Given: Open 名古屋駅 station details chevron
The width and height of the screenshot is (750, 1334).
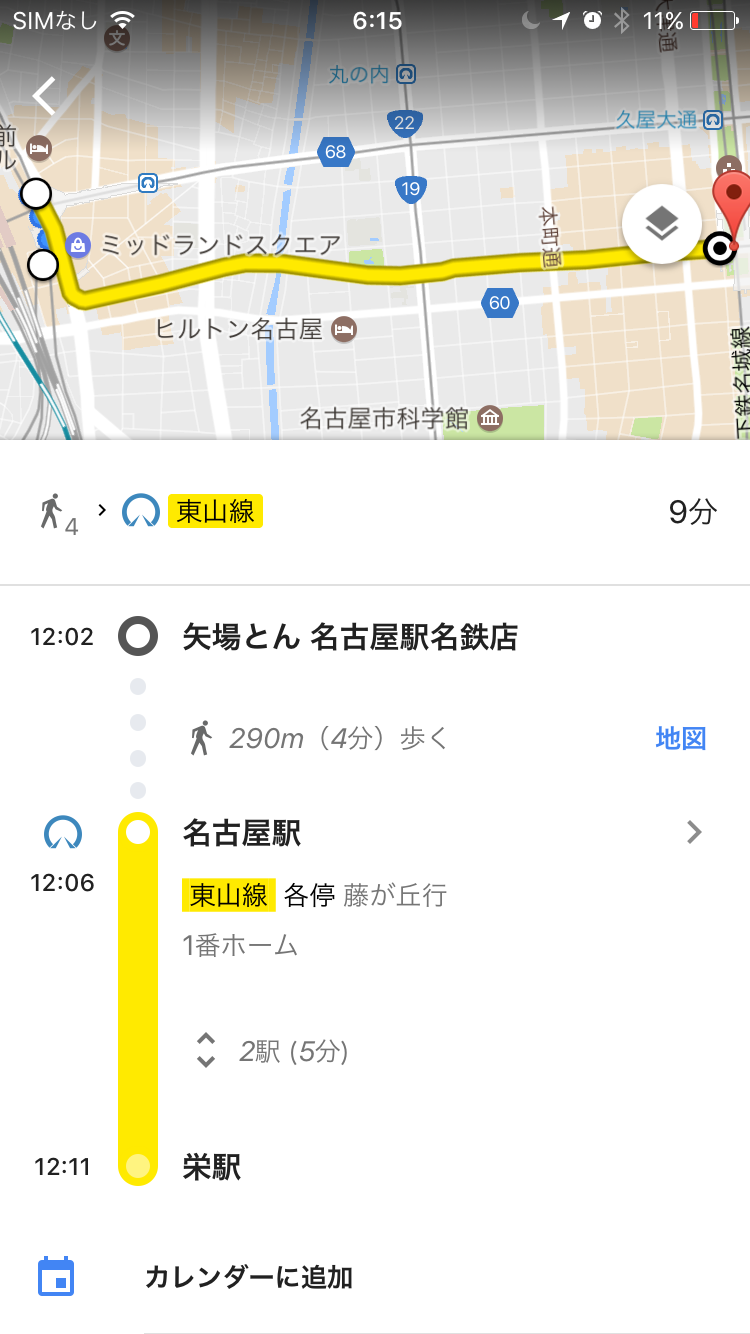Looking at the screenshot, I should tap(695, 832).
